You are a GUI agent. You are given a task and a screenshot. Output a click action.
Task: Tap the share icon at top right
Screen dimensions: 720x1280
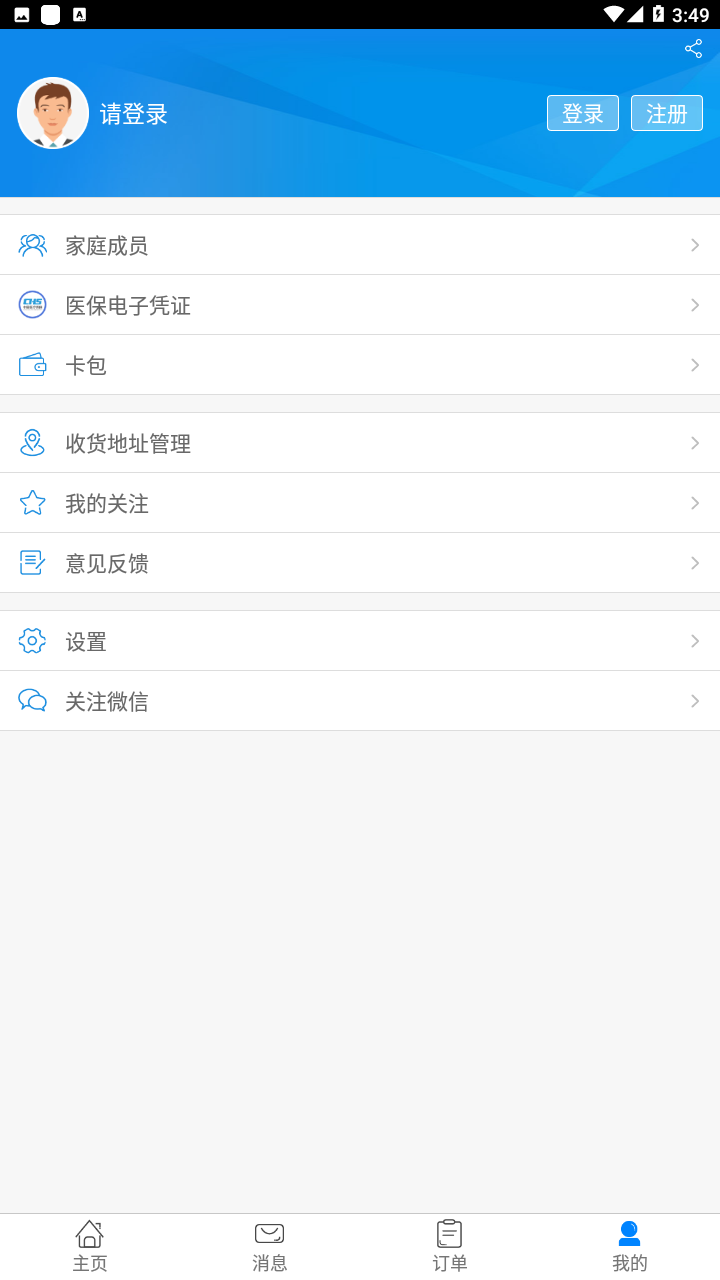click(693, 48)
